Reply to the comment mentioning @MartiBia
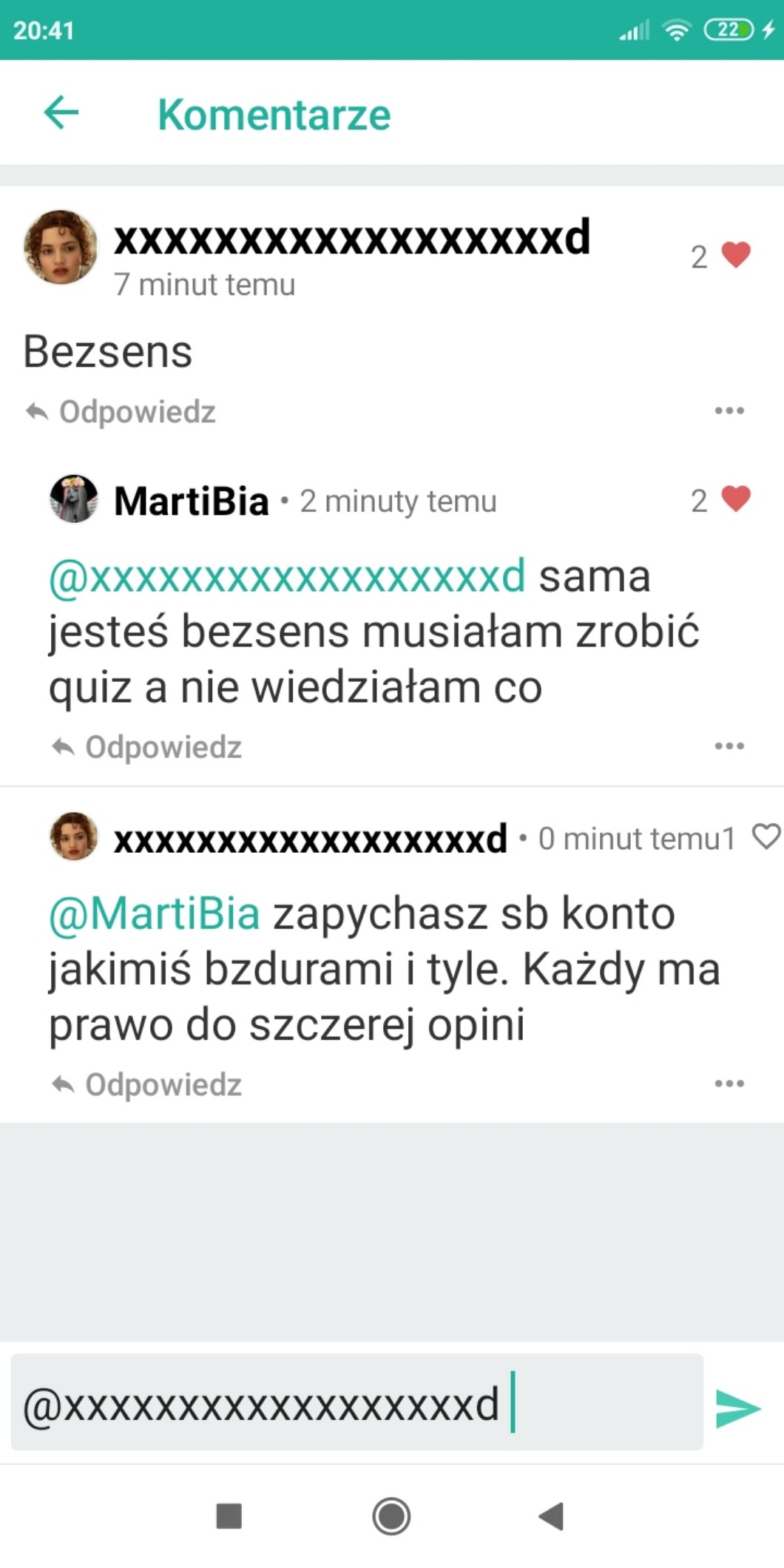Image resolution: width=784 pixels, height=1568 pixels. [147, 1085]
